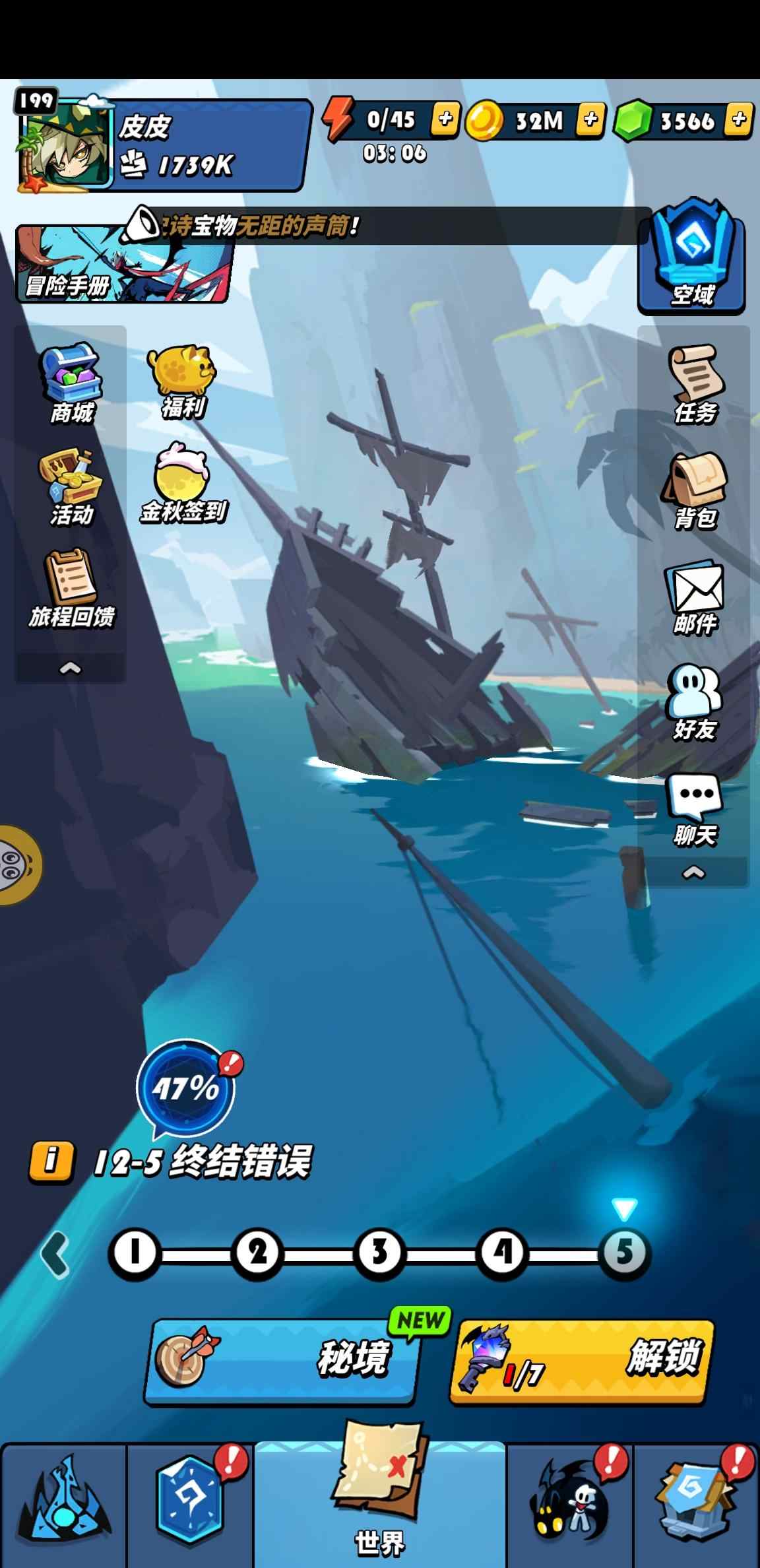
Task: Open the 空域 feature
Action: point(691,257)
